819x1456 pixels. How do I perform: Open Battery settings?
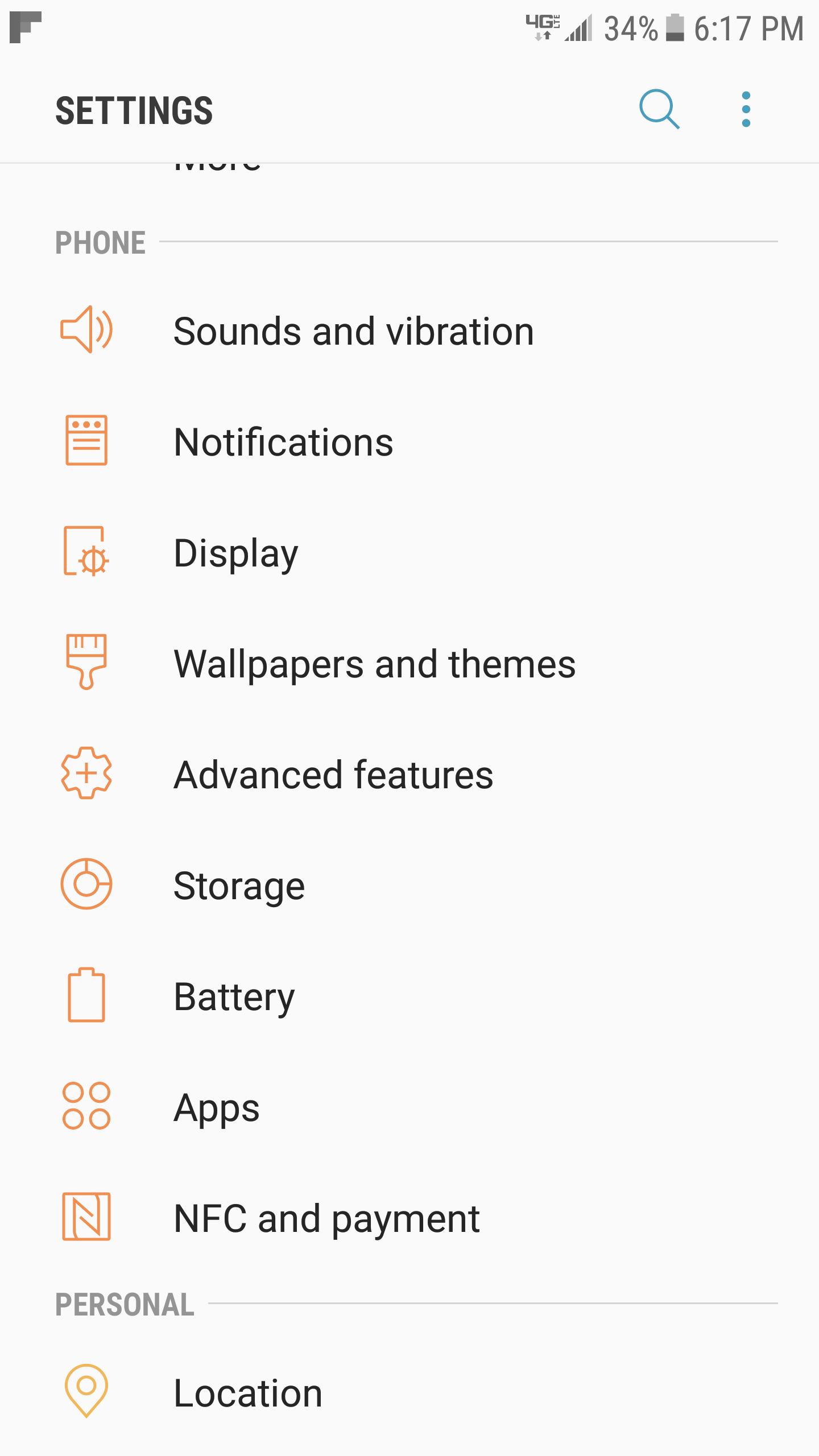[x=234, y=995]
